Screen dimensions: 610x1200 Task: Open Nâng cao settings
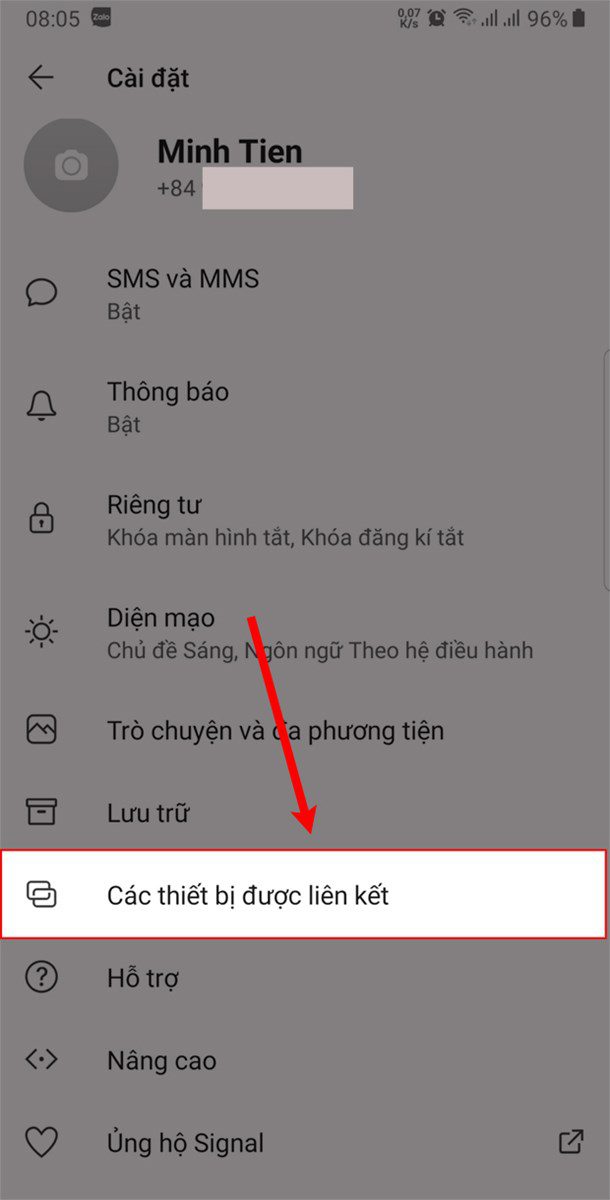click(161, 1061)
